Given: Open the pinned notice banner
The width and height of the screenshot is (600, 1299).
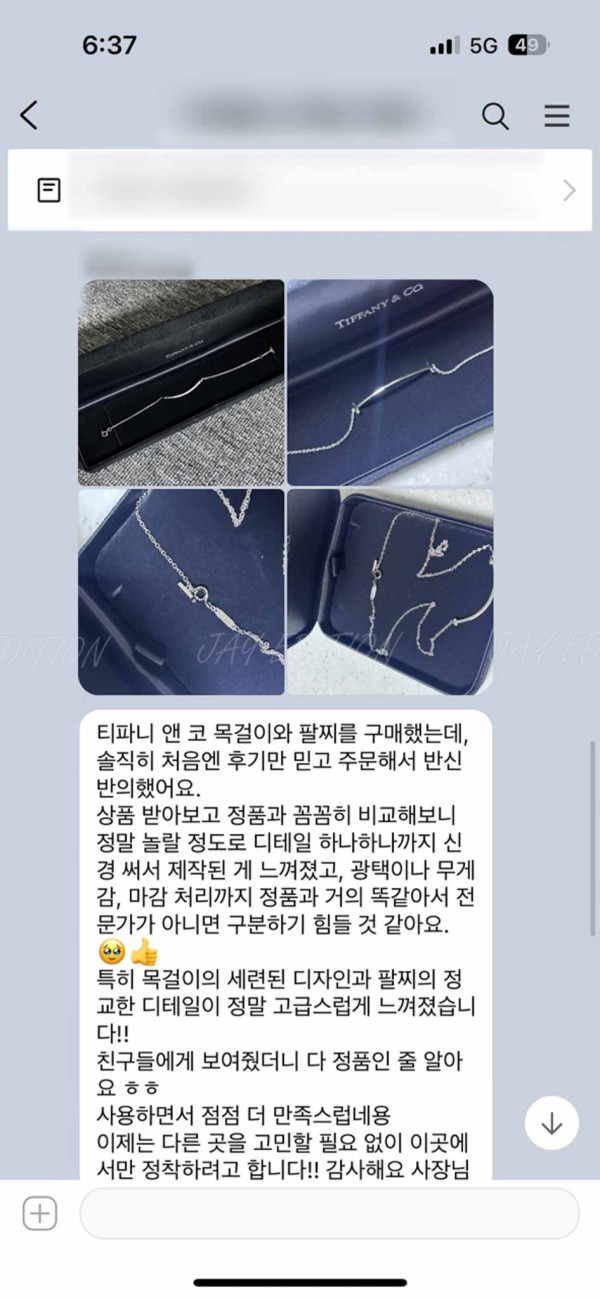Looking at the screenshot, I should pyautogui.click(x=300, y=190).
